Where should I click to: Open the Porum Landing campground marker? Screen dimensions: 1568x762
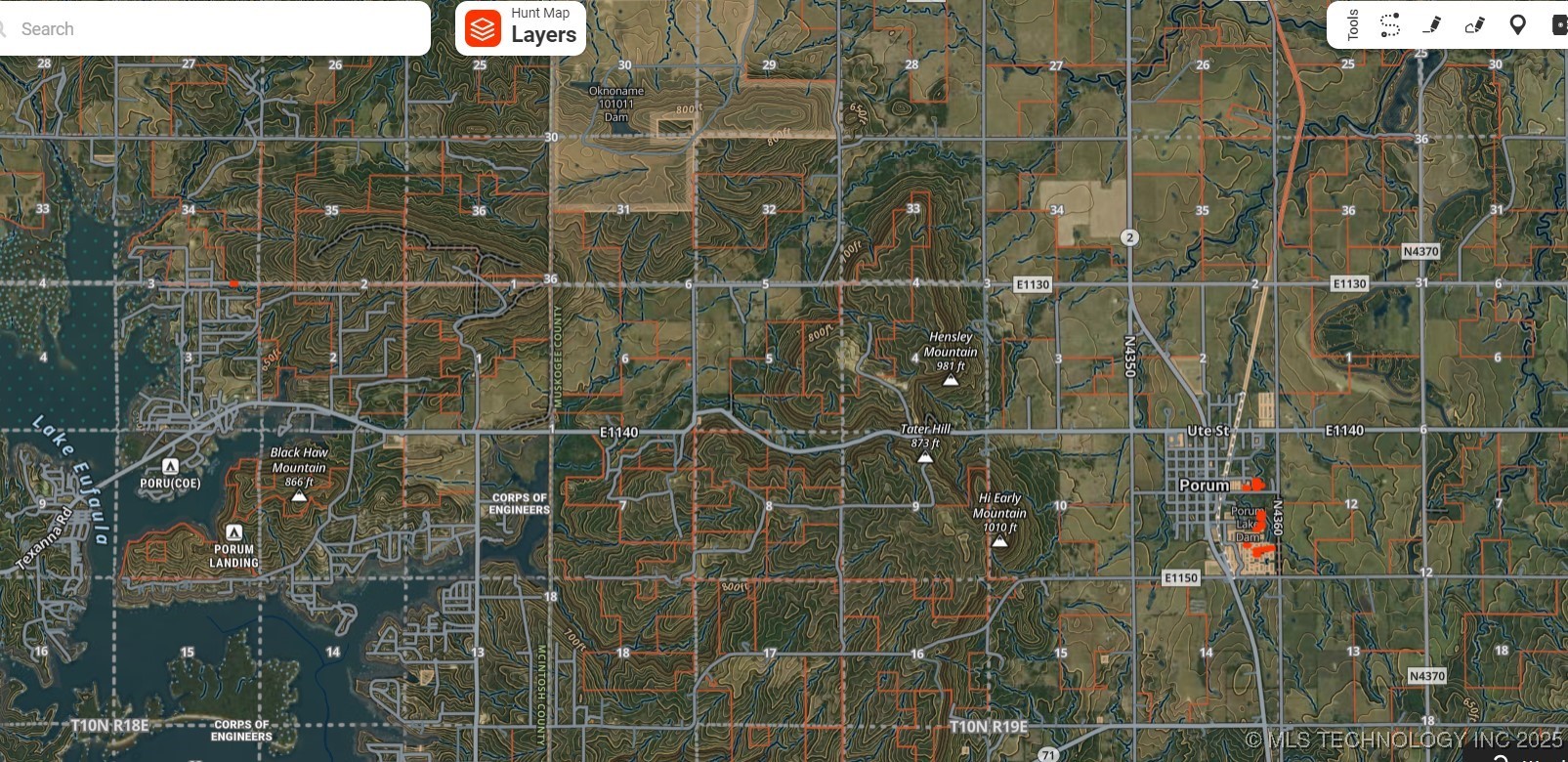click(x=233, y=532)
